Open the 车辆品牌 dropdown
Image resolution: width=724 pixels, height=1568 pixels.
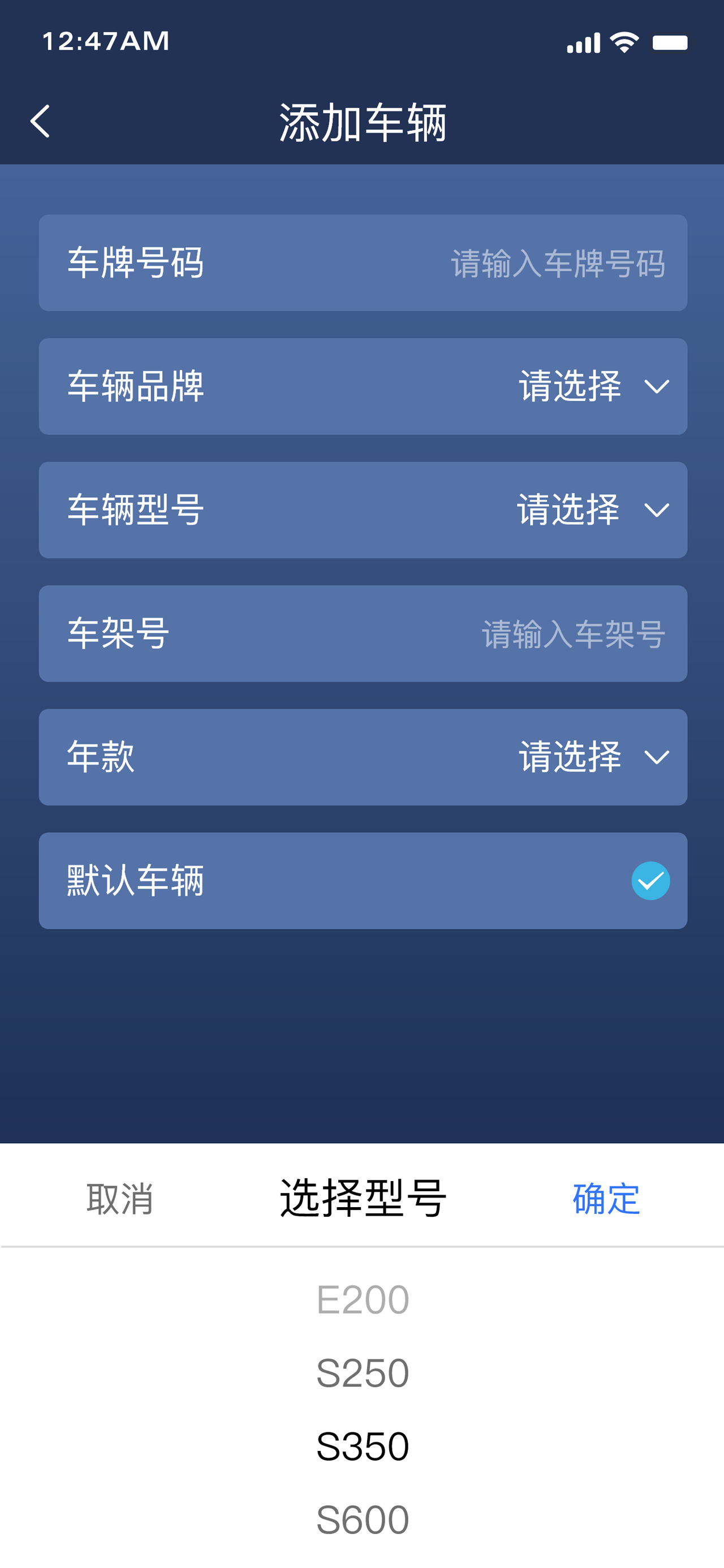[x=594, y=386]
